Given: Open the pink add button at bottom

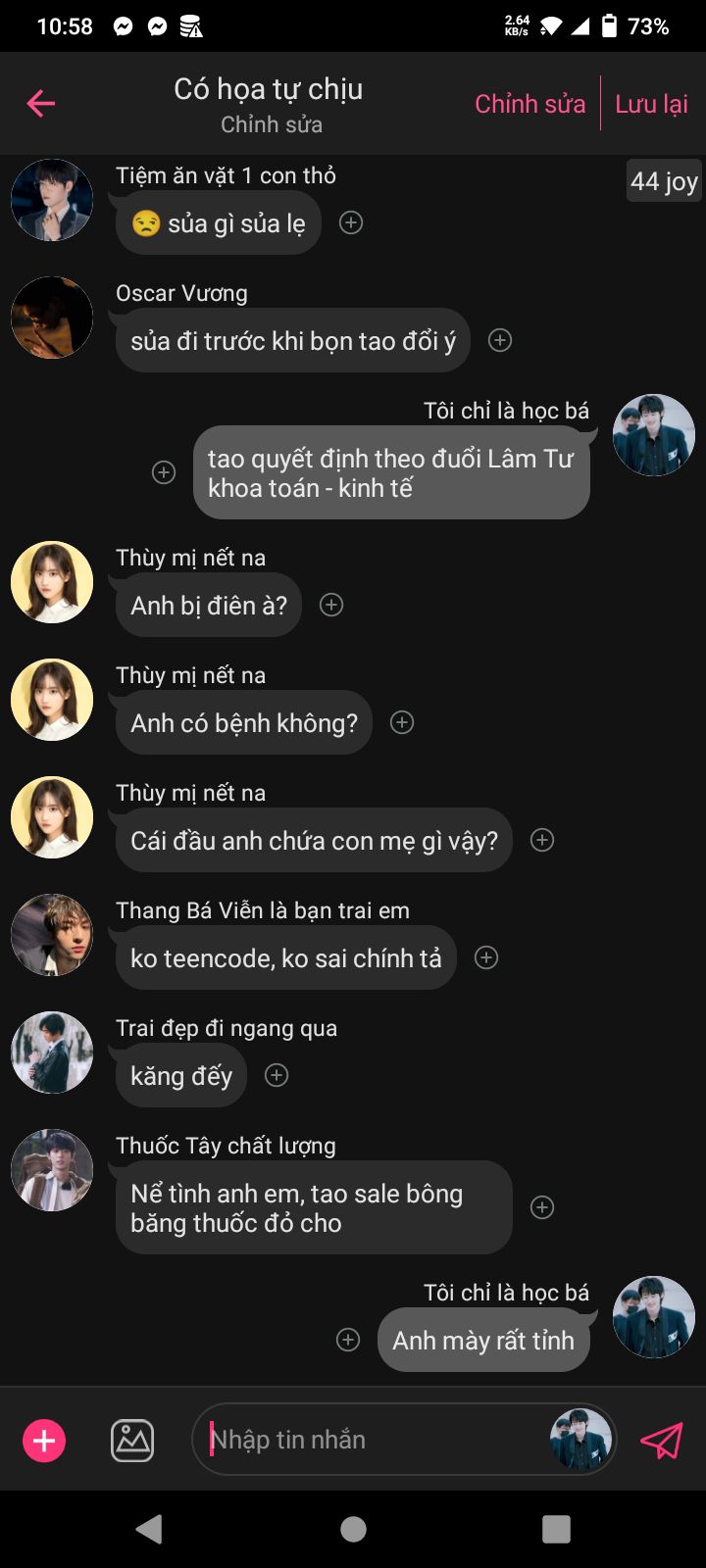Looking at the screenshot, I should 44,1441.
